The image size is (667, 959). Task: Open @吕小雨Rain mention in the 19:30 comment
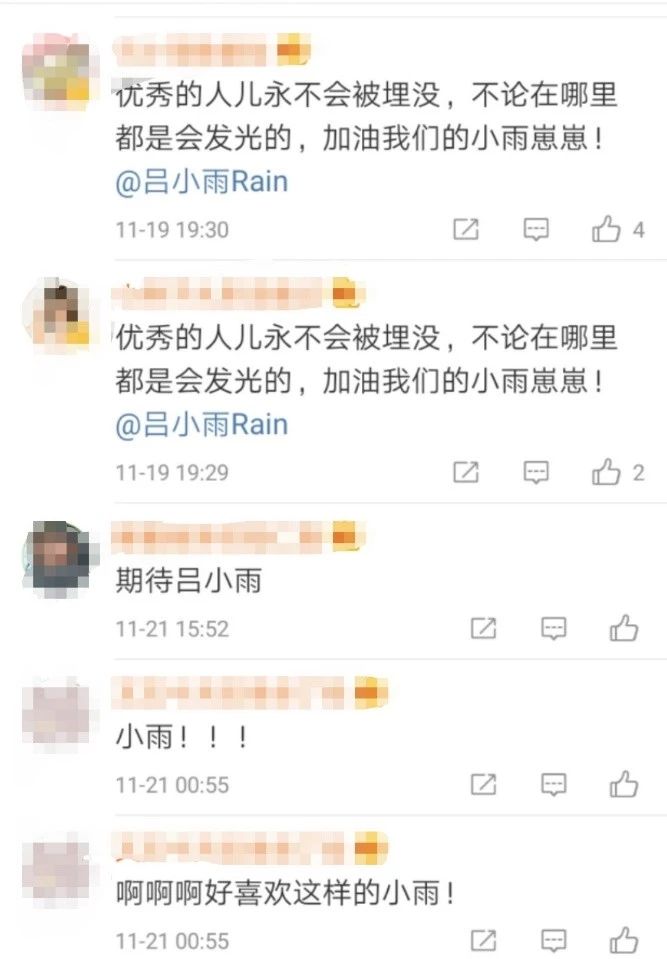(x=202, y=182)
